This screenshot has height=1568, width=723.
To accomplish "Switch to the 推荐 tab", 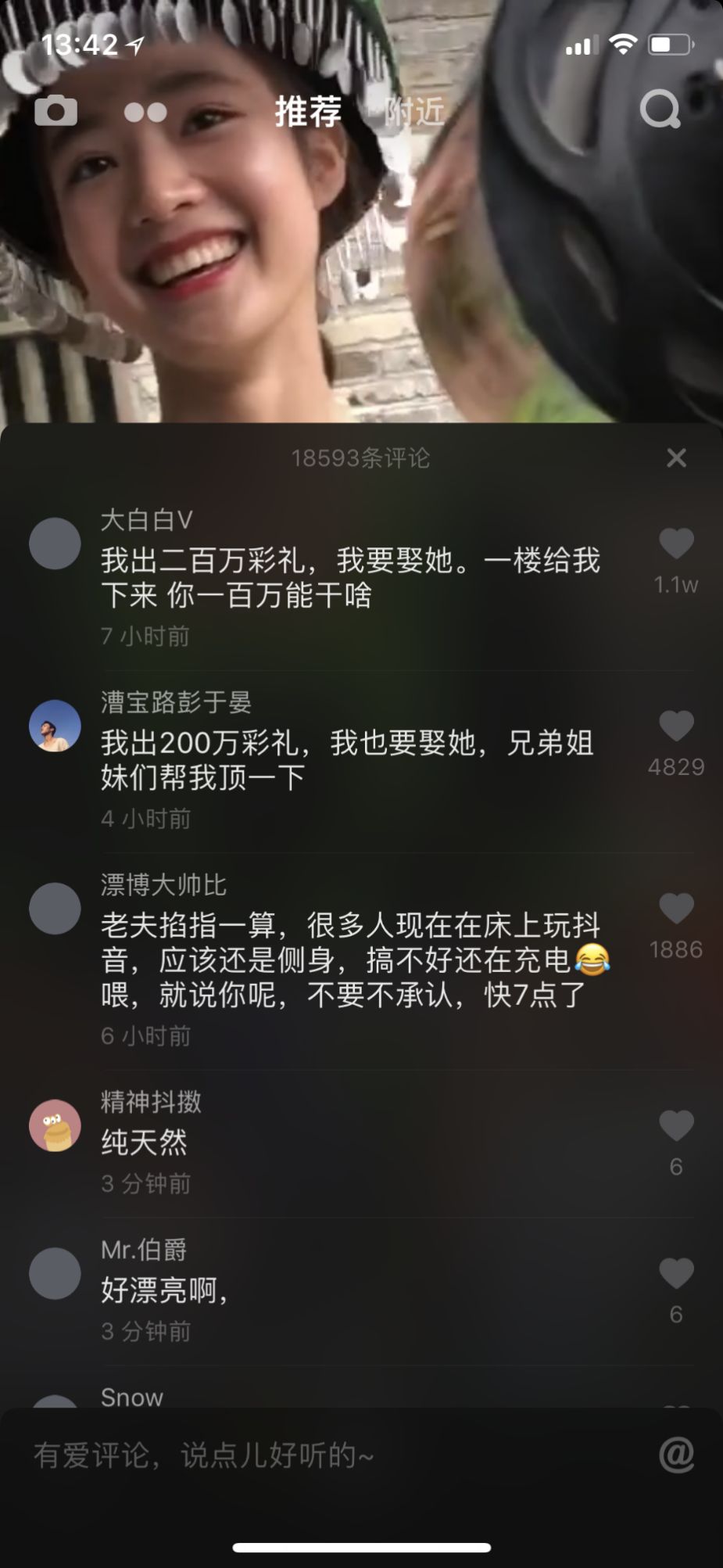I will point(308,112).
